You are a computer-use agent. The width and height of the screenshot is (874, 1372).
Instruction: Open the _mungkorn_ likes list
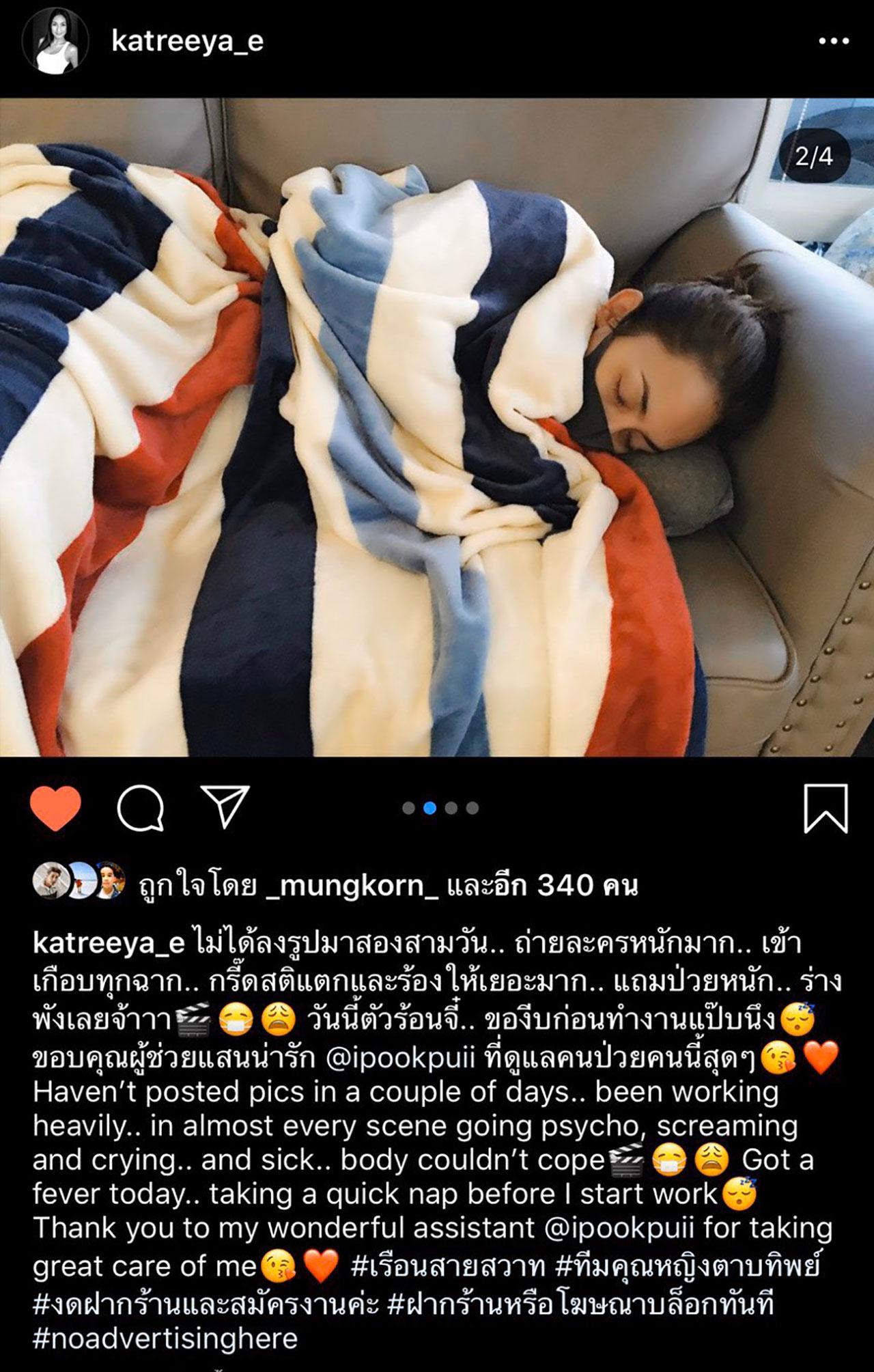352,886
